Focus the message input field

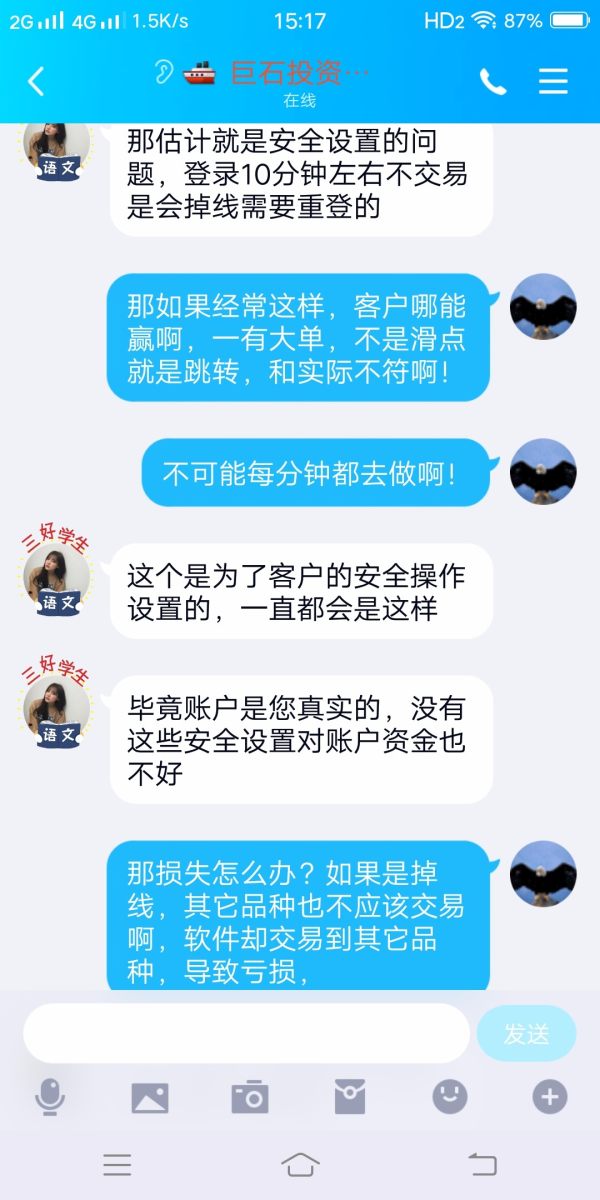pyautogui.click(x=245, y=1033)
